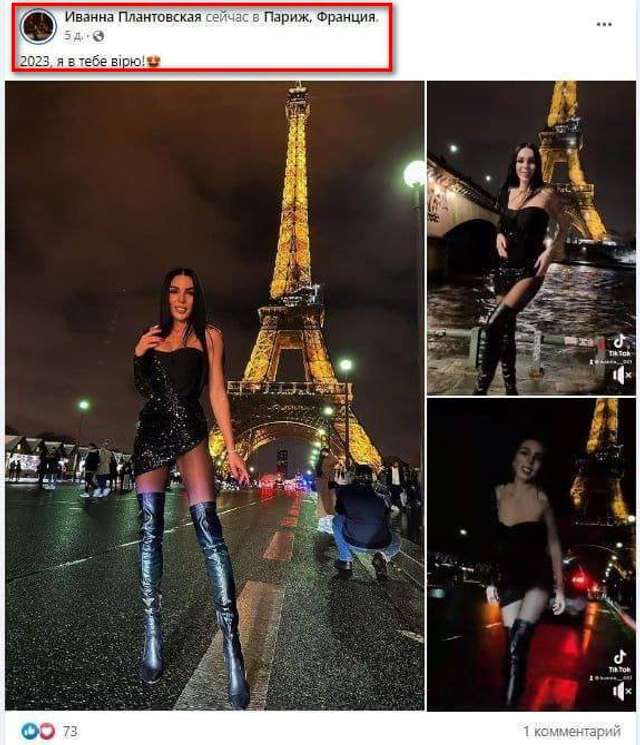Open the Париж, Франция location link
640x745 pixels.
(x=320, y=17)
